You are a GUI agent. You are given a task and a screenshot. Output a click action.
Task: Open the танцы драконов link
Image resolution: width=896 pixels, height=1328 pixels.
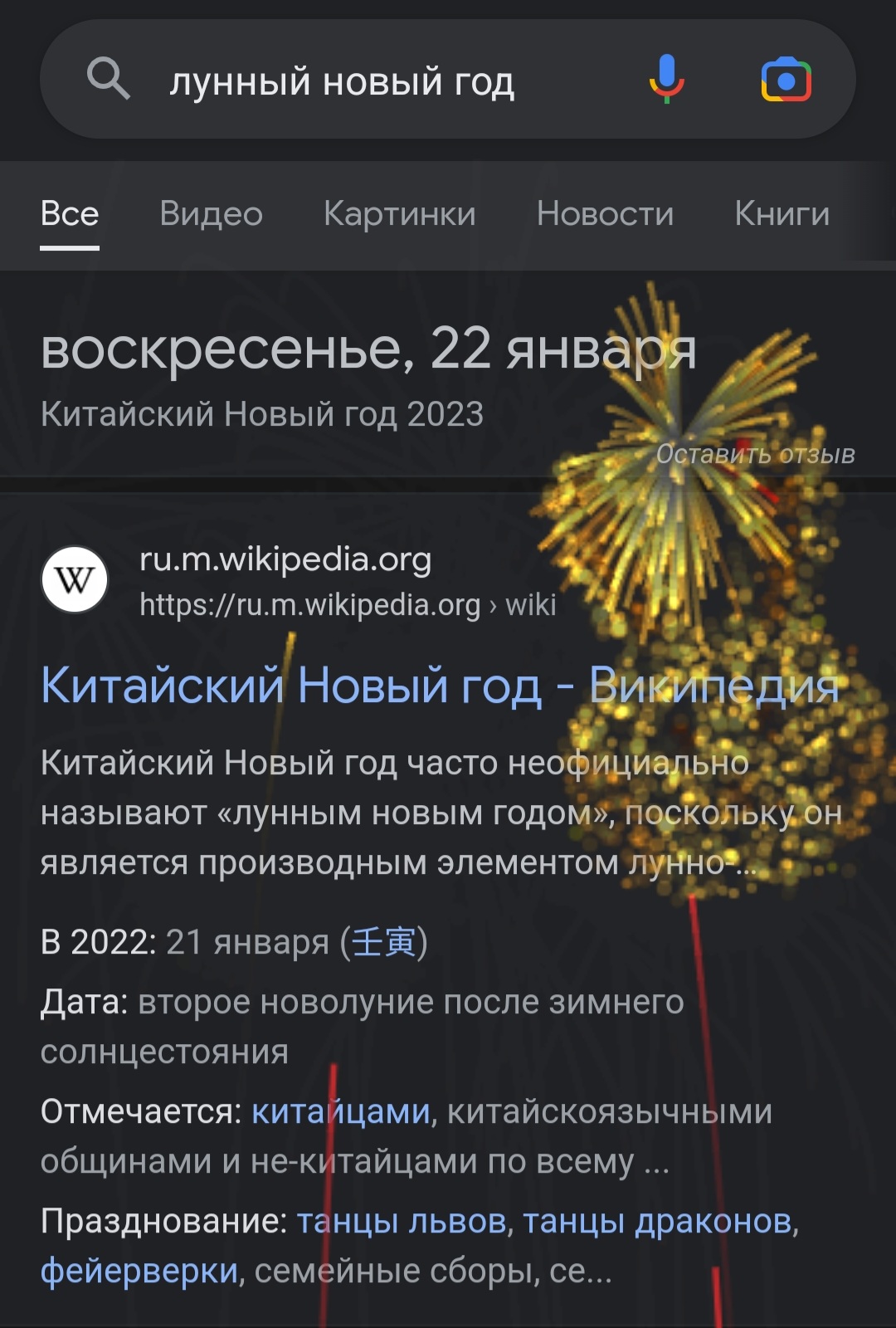click(x=657, y=1221)
